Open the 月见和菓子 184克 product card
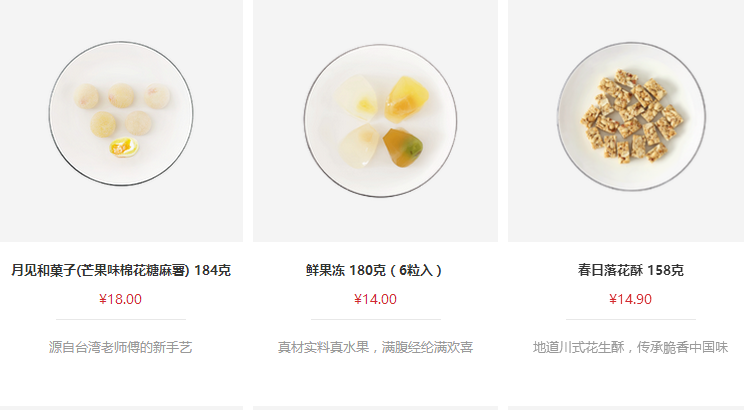The width and height of the screenshot is (744, 410). pos(121,270)
